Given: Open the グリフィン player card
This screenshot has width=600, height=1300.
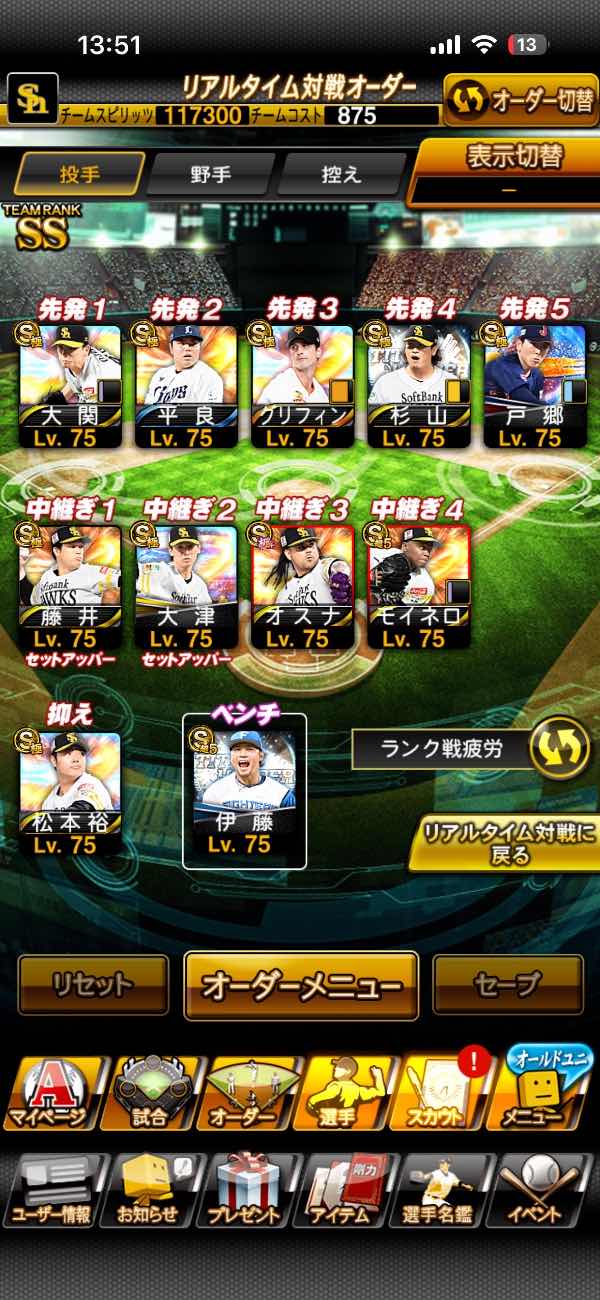Looking at the screenshot, I should point(302,385).
